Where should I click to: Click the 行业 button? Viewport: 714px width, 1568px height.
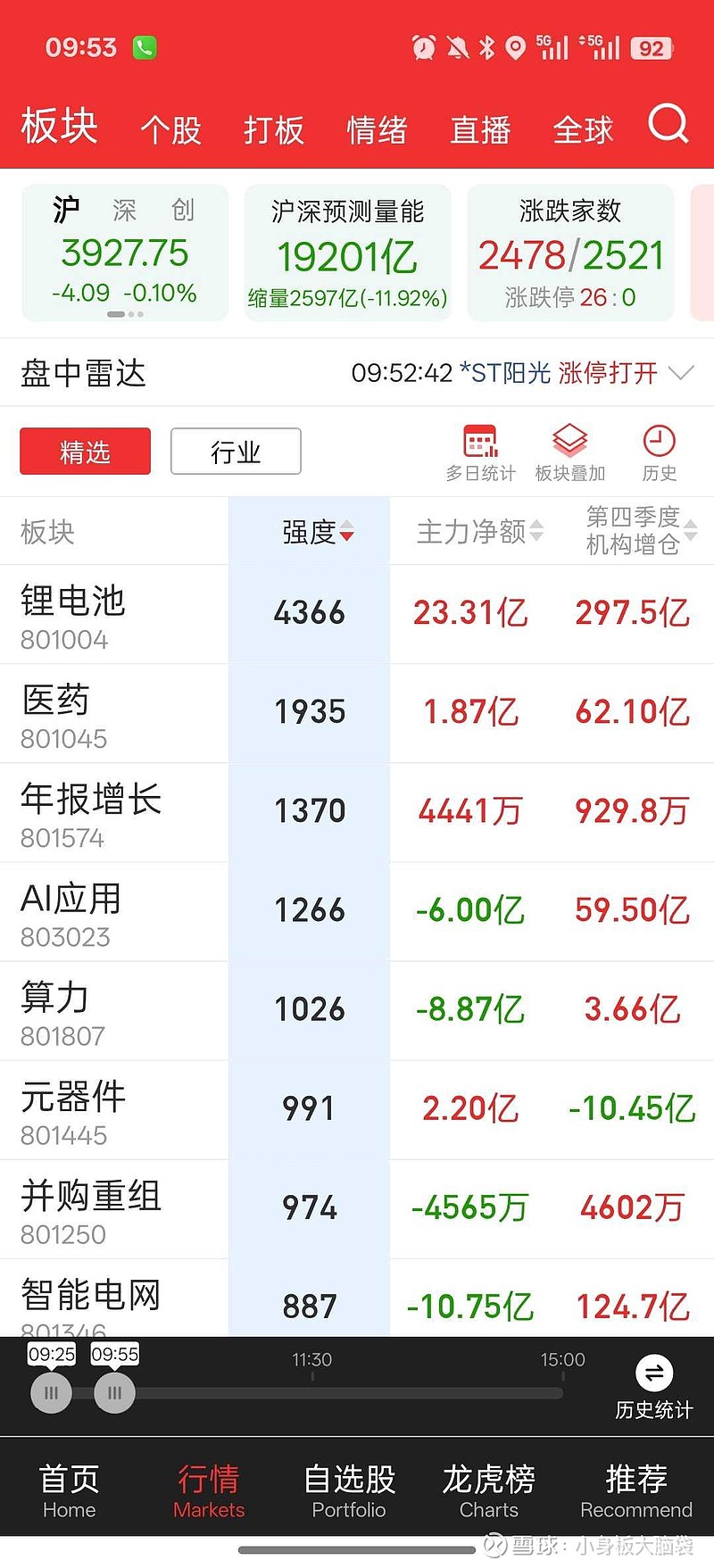[x=235, y=452]
